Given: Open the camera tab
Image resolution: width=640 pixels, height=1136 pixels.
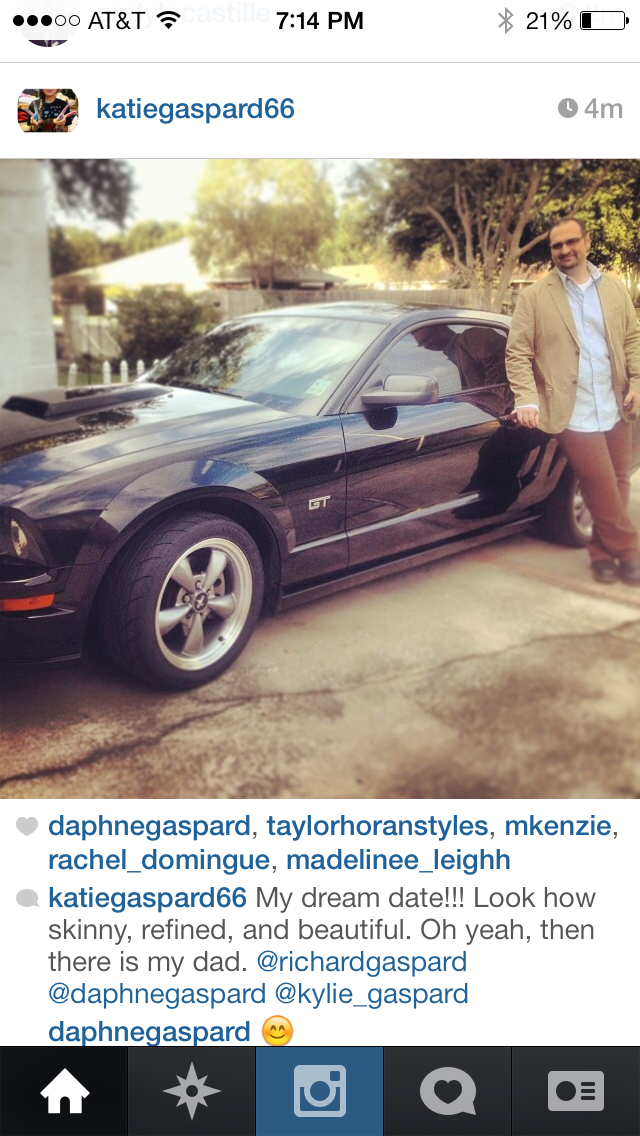Looking at the screenshot, I should click(x=320, y=1091).
